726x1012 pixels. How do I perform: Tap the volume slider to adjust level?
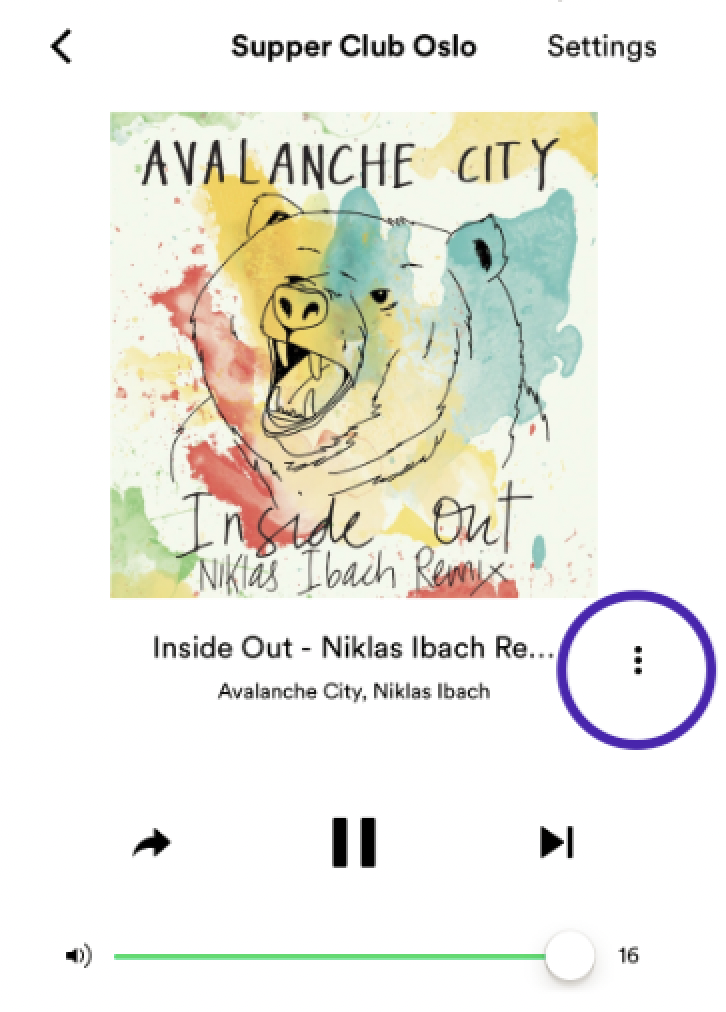point(340,957)
